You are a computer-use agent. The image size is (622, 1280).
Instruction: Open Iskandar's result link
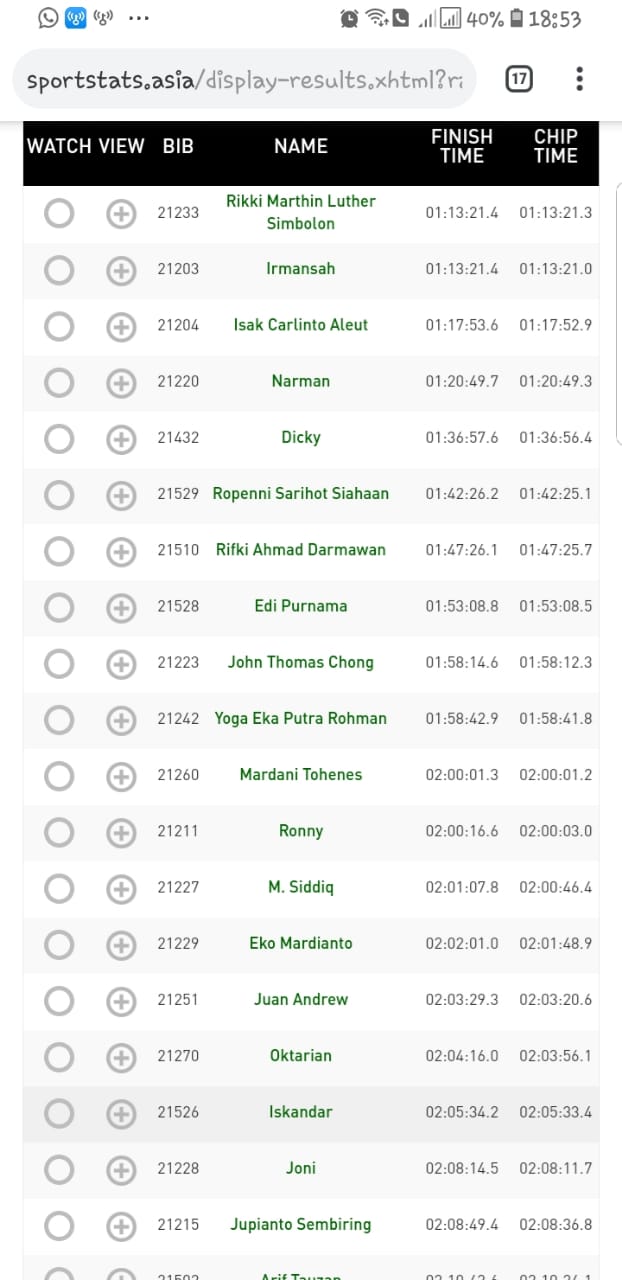[301, 1112]
